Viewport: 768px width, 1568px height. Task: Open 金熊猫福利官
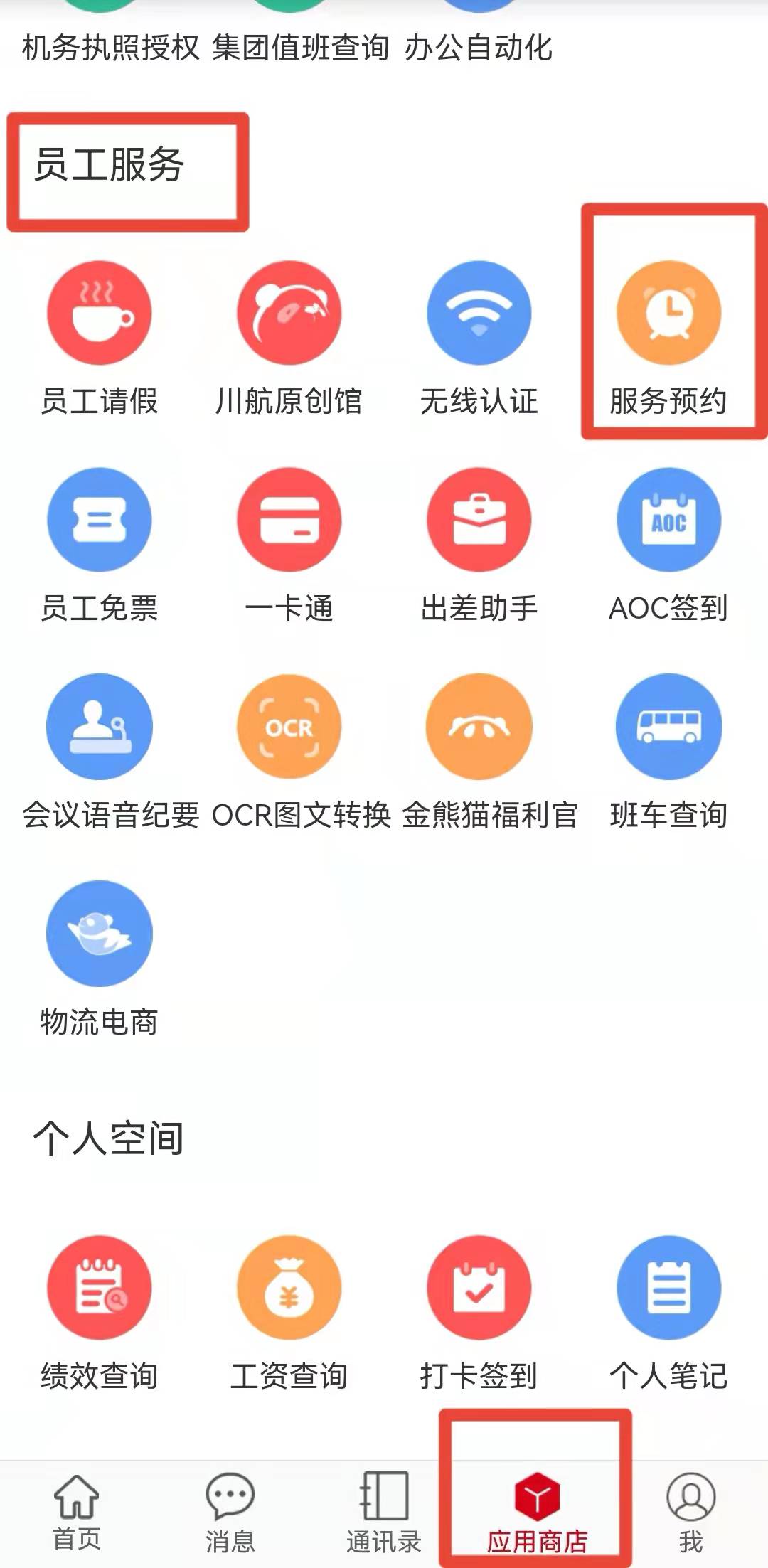(x=479, y=726)
